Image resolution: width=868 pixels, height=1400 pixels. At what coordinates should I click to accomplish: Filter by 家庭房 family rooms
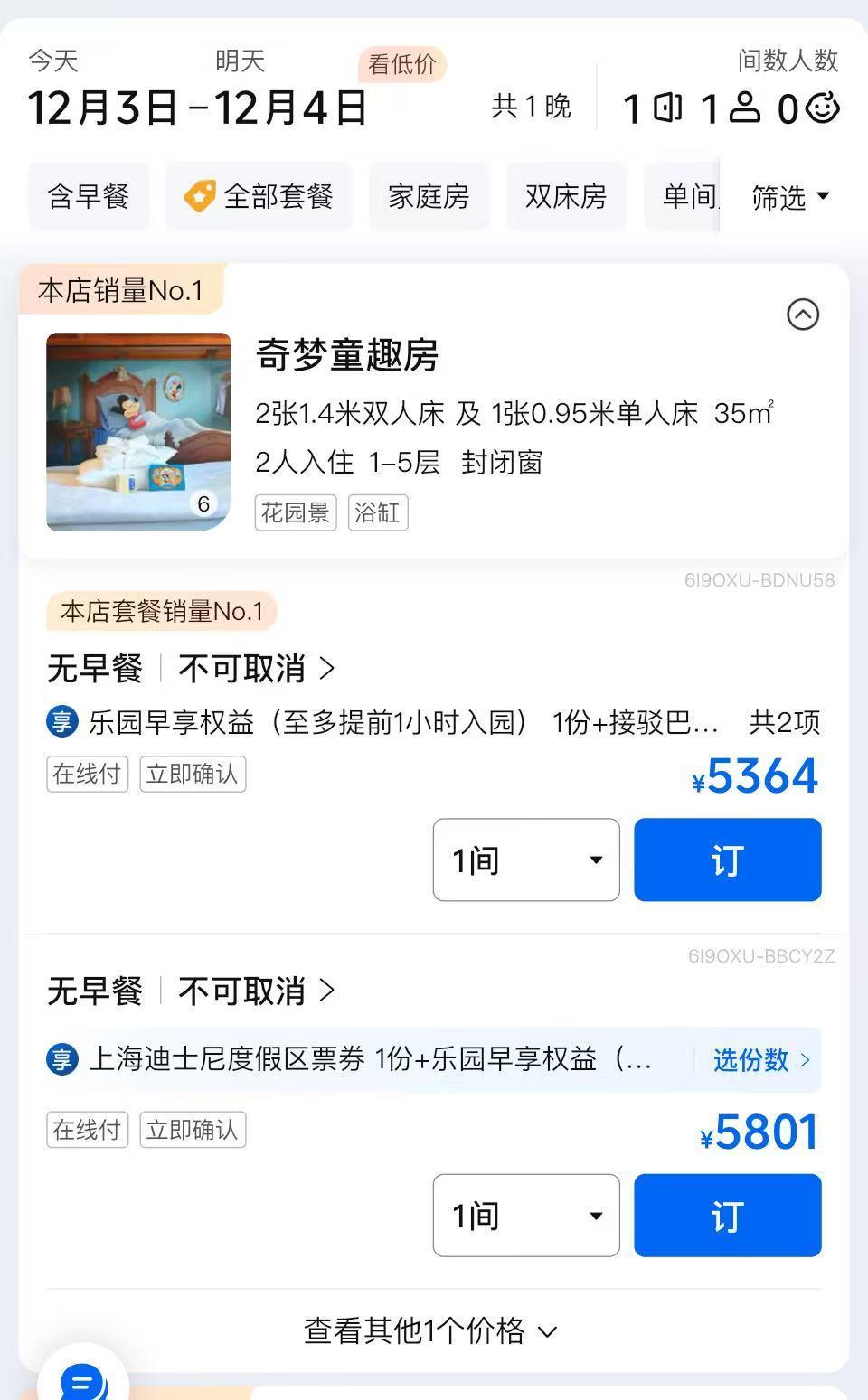429,196
